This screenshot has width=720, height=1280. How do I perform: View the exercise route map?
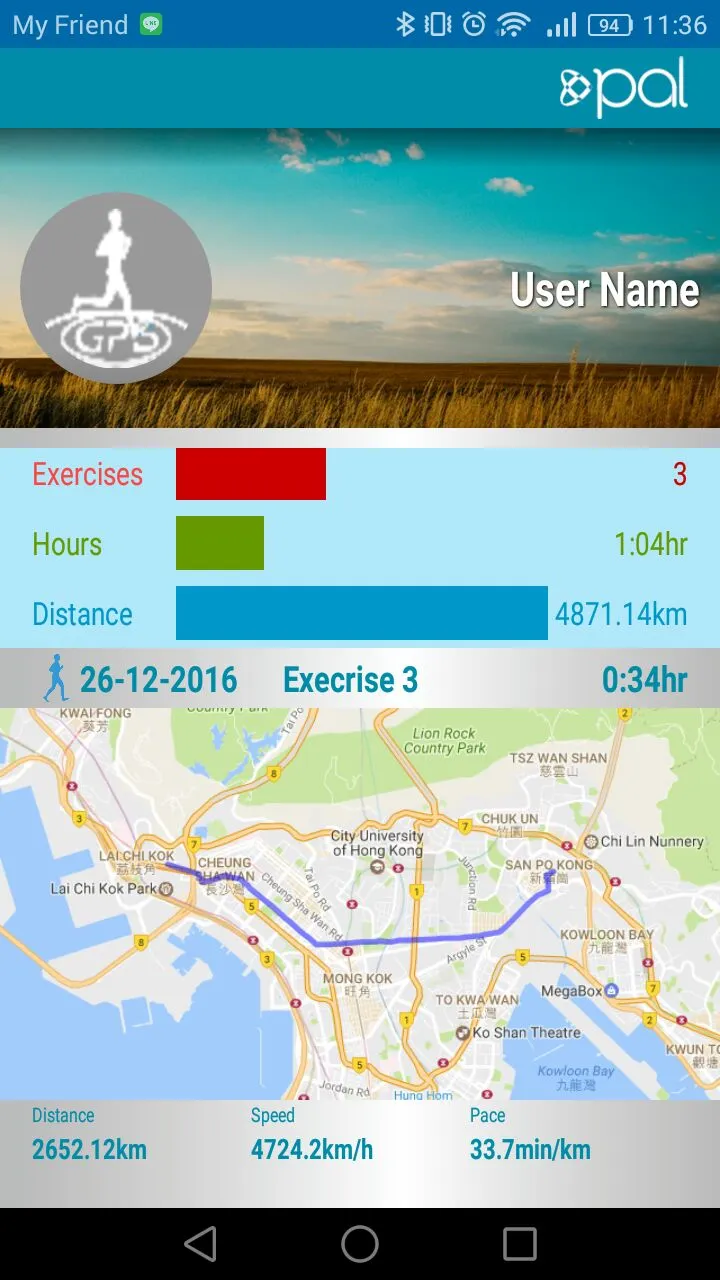pos(360,904)
